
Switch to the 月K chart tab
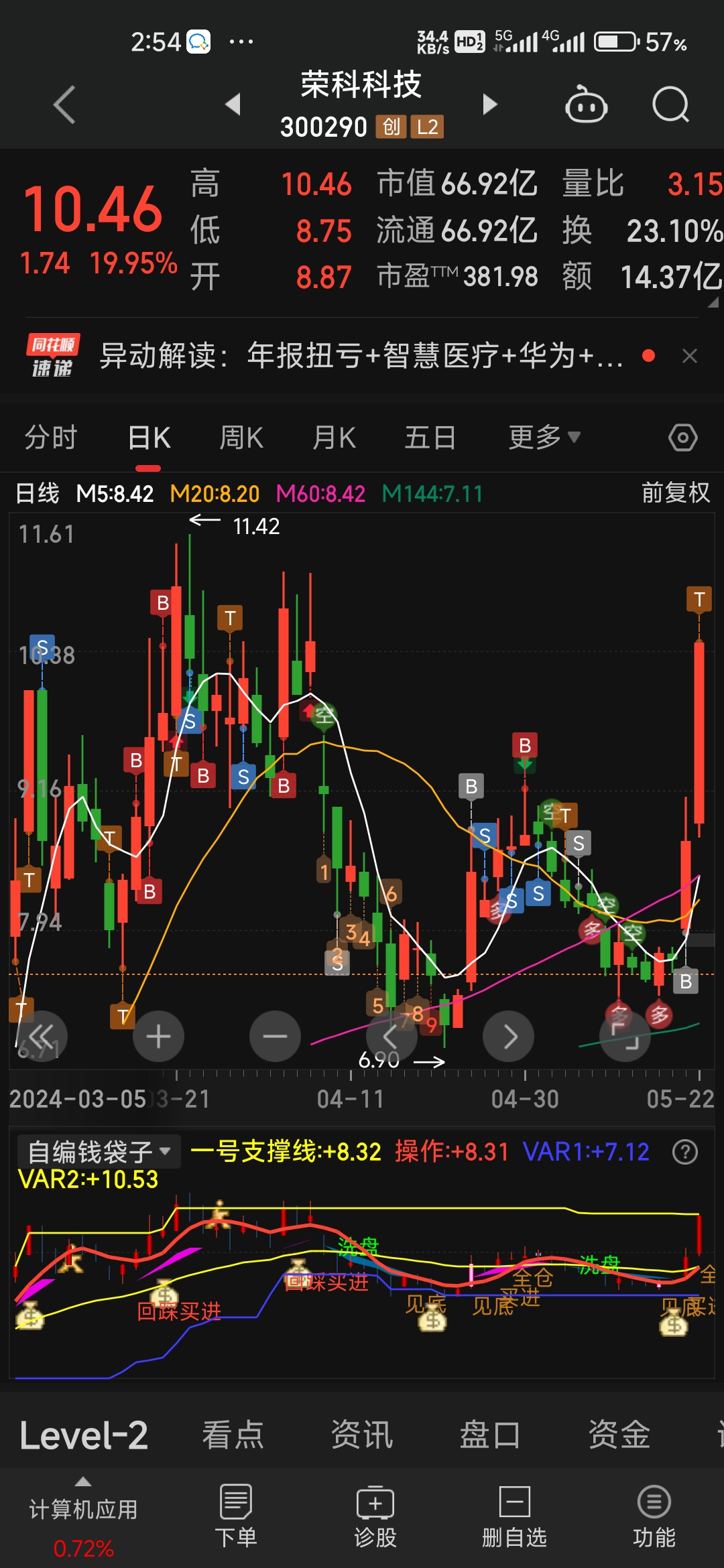(x=334, y=438)
